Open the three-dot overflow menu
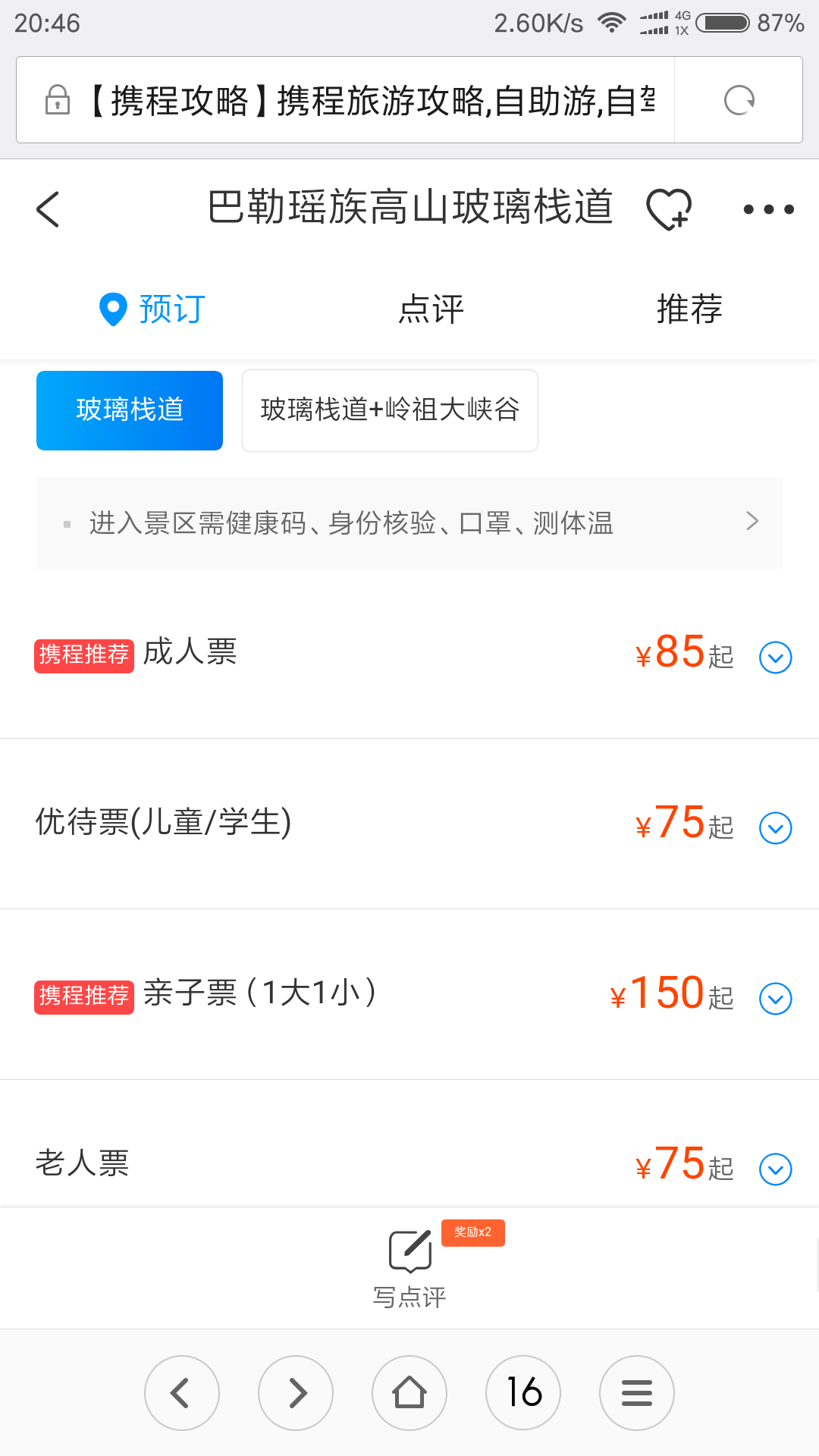Screen dimensions: 819x1456 tap(768, 209)
